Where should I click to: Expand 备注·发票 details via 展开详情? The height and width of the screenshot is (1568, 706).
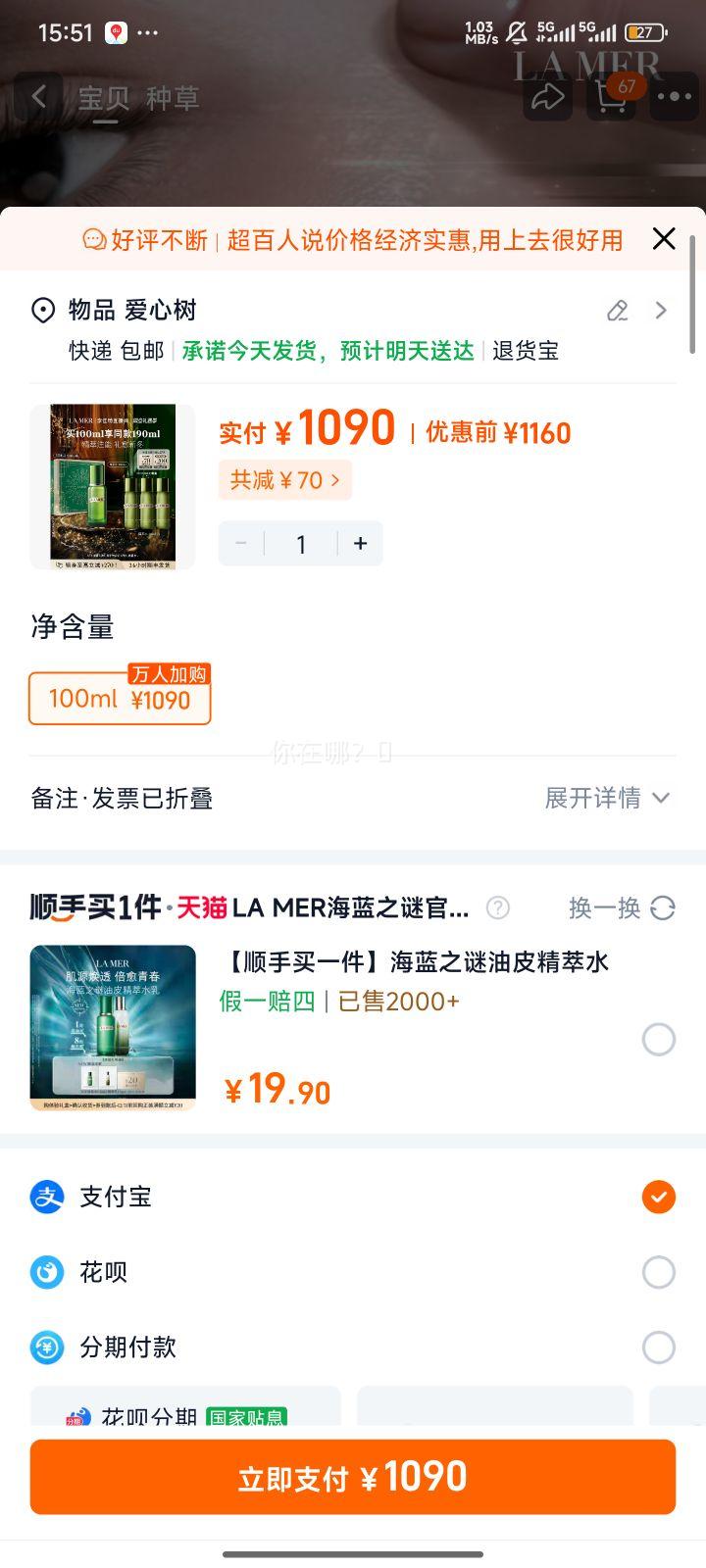pos(609,799)
